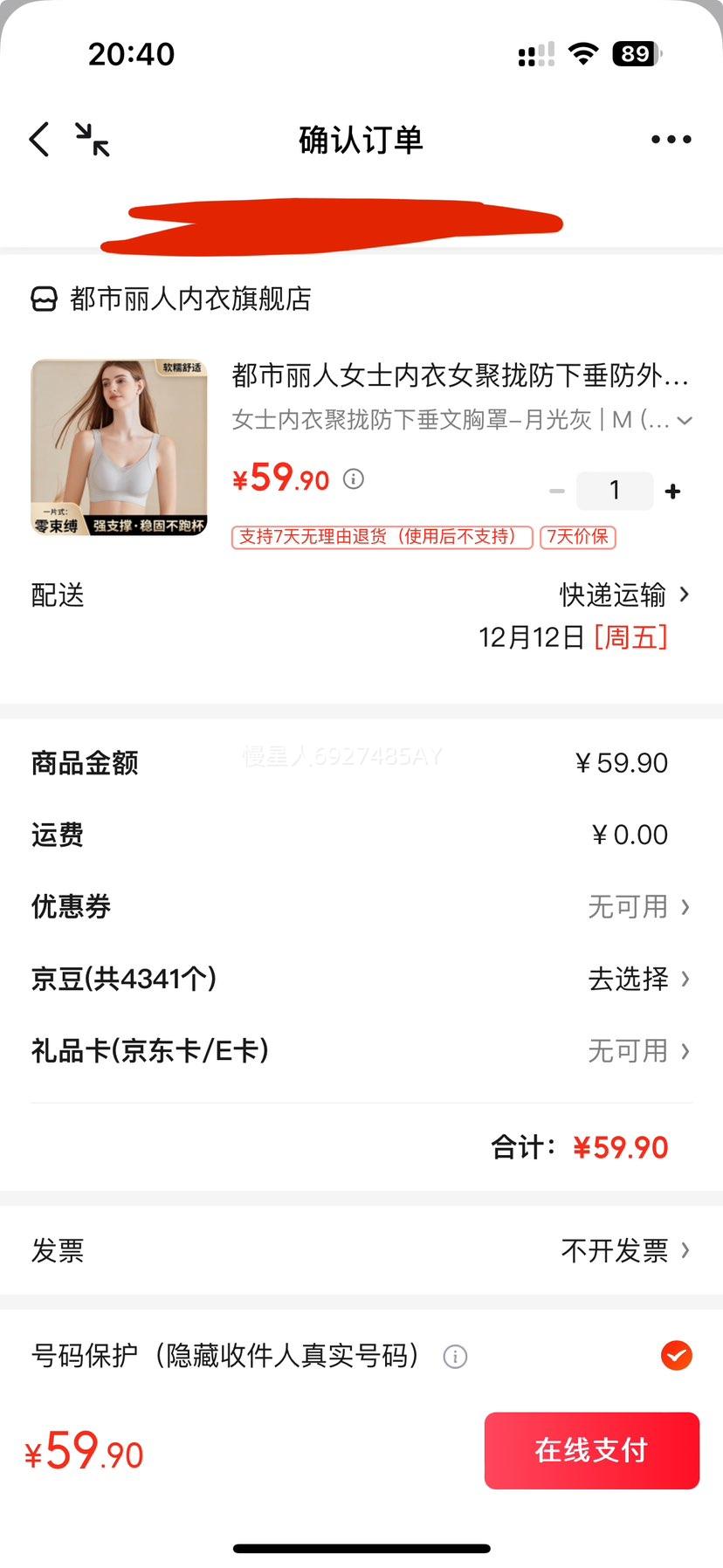Open the three-dot overflow menu
The image size is (723, 1568).
point(671,140)
